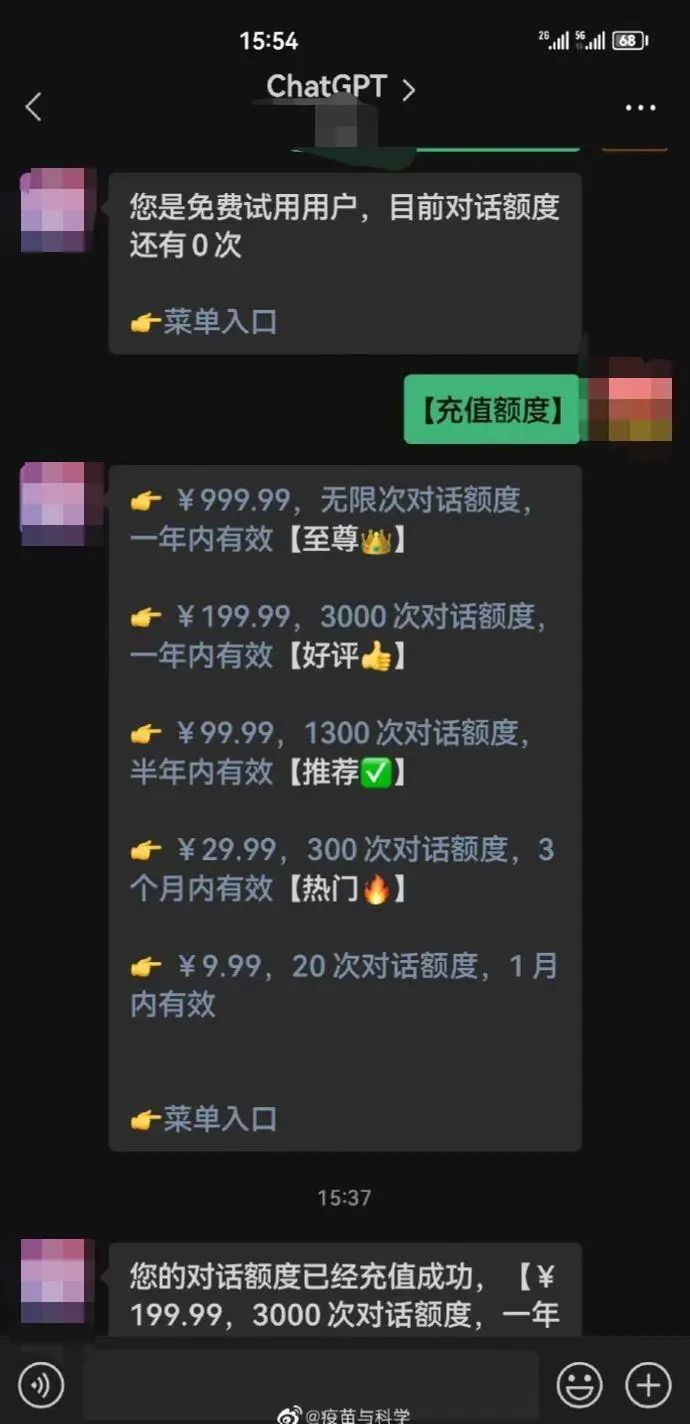690x1424 pixels.
Task: Tap 菜单入口 link under the price list
Action: pyautogui.click(x=219, y=1119)
